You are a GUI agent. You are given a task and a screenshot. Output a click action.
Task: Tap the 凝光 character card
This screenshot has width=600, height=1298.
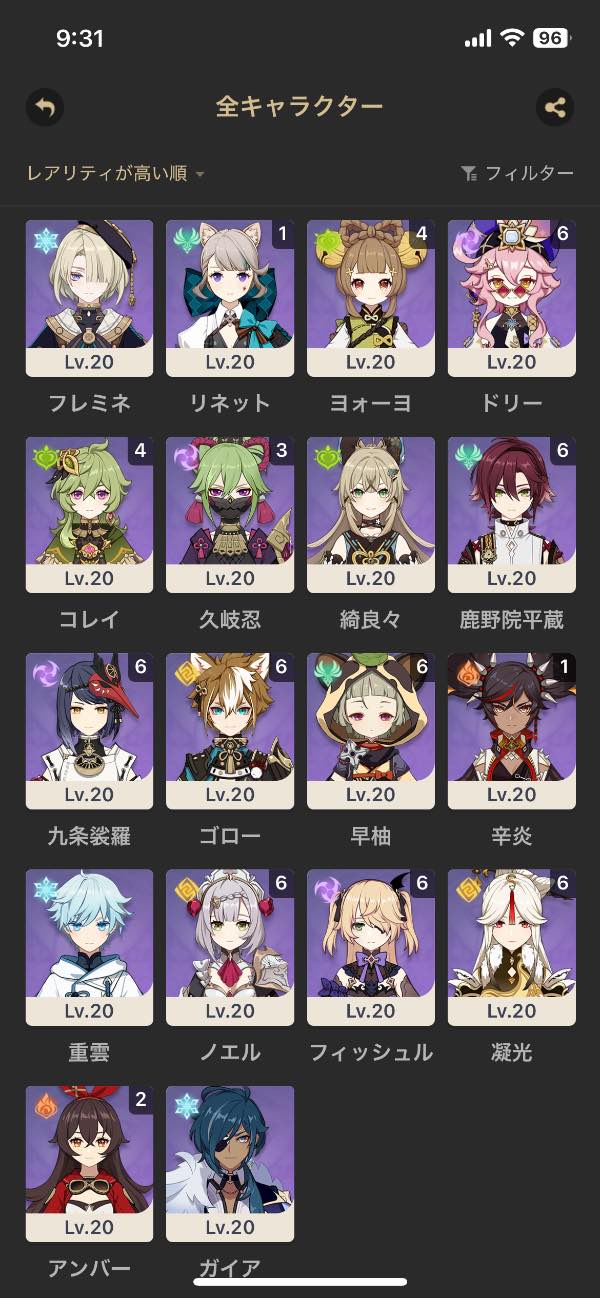(512, 947)
